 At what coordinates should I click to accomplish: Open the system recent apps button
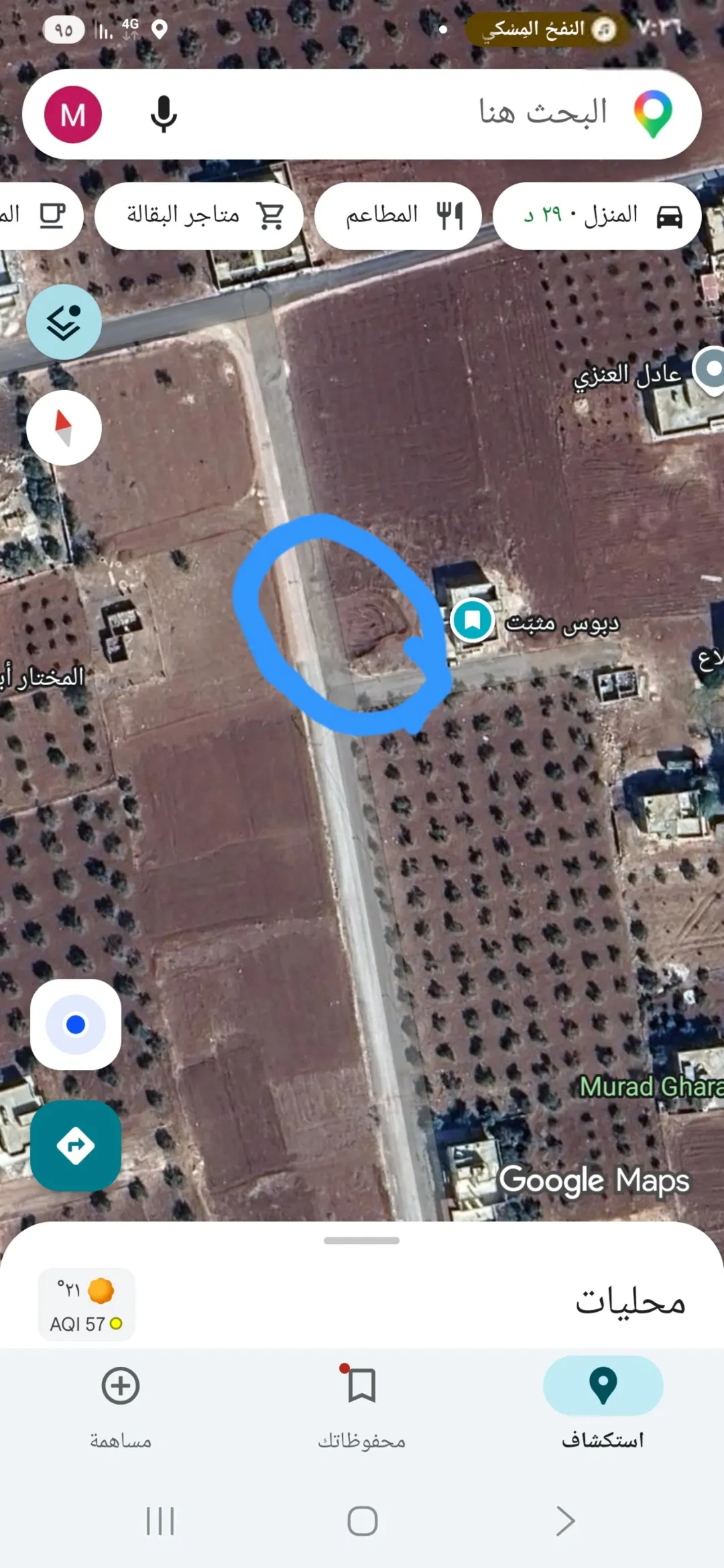[160, 1520]
